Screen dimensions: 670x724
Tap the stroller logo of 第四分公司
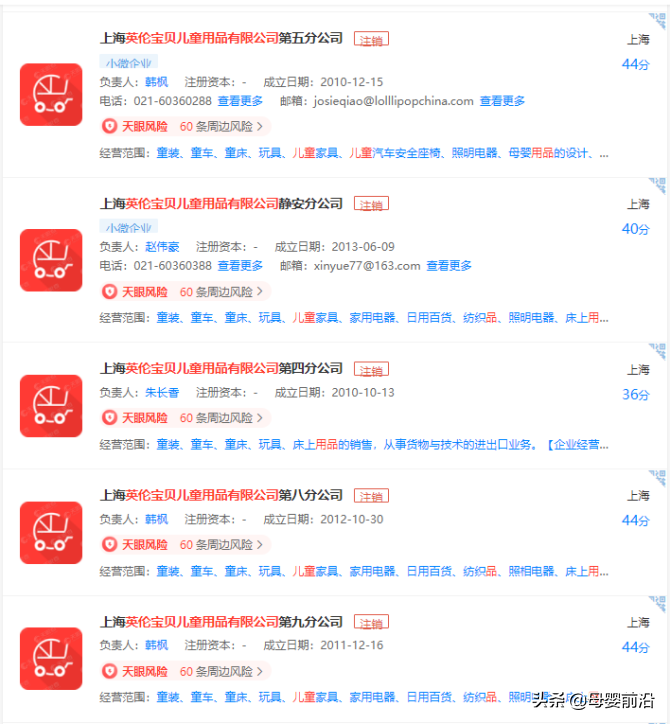tap(51, 406)
